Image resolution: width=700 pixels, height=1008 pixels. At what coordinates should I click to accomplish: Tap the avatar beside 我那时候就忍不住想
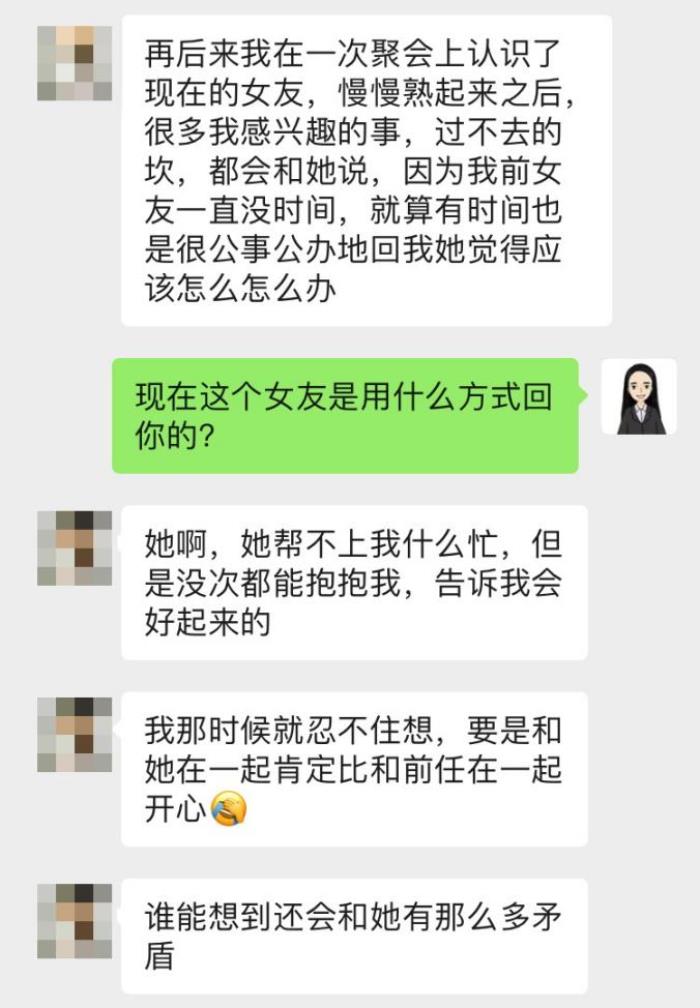(74, 735)
